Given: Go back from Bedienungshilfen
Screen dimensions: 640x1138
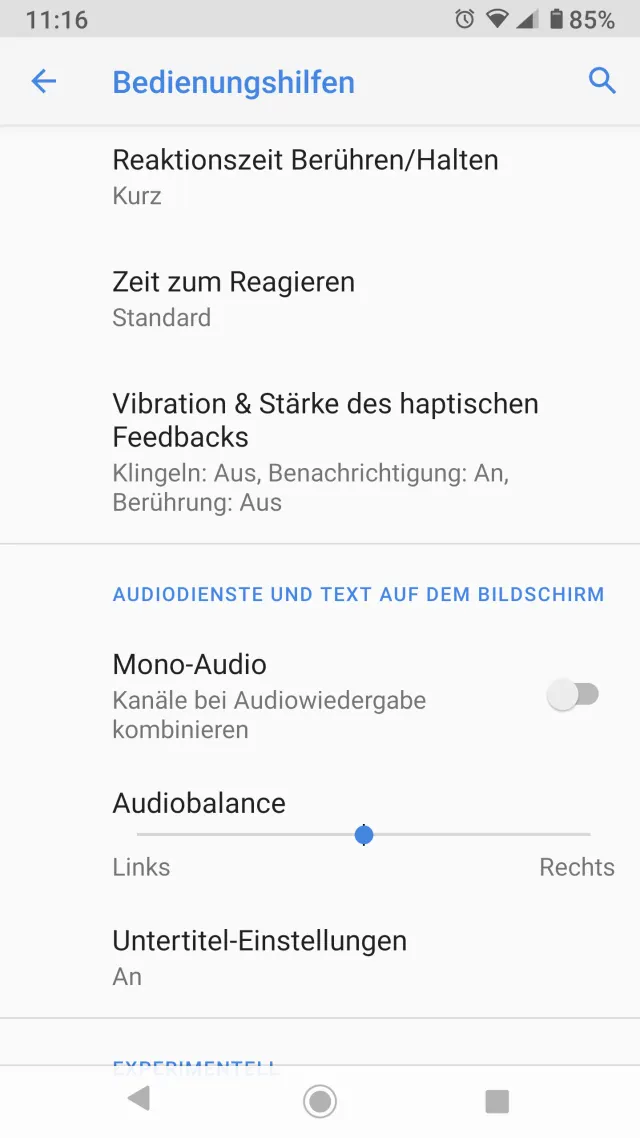Looking at the screenshot, I should coord(44,81).
